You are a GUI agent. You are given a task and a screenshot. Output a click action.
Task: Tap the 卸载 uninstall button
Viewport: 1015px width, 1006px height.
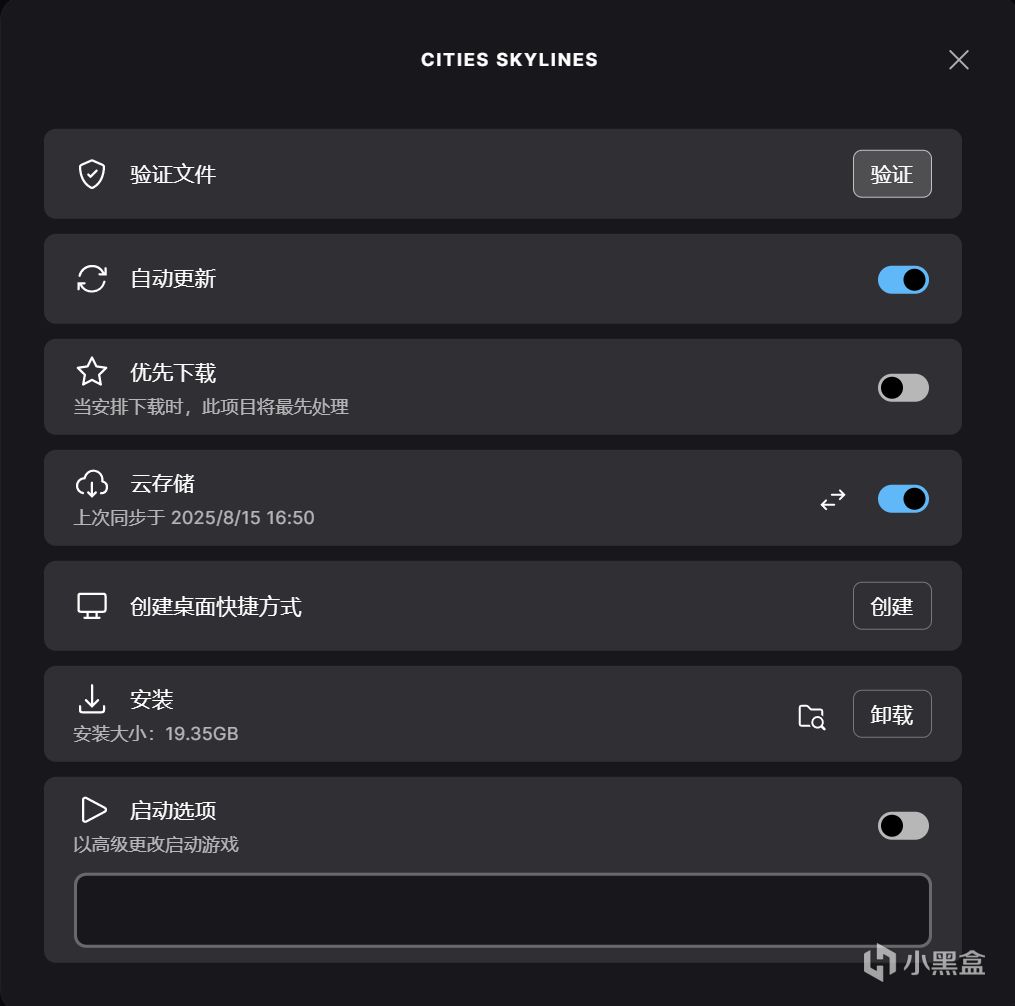coord(892,714)
